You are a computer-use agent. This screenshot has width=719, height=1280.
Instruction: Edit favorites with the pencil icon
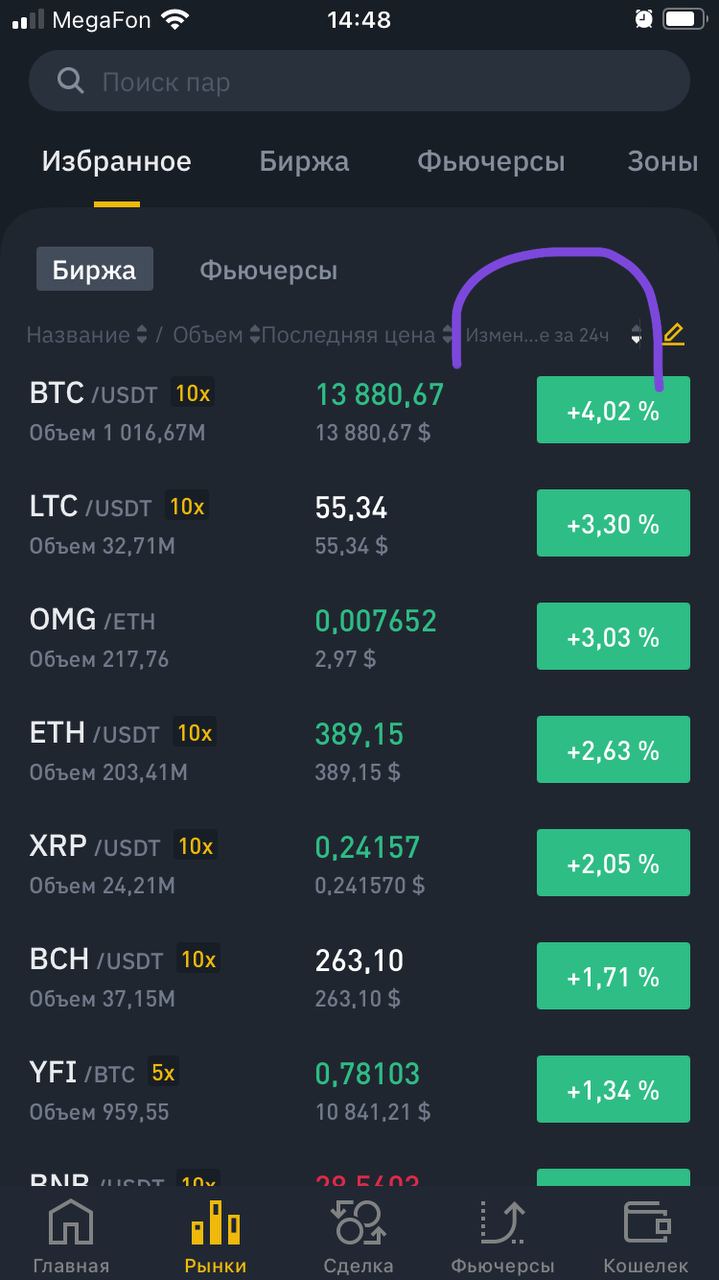point(673,334)
